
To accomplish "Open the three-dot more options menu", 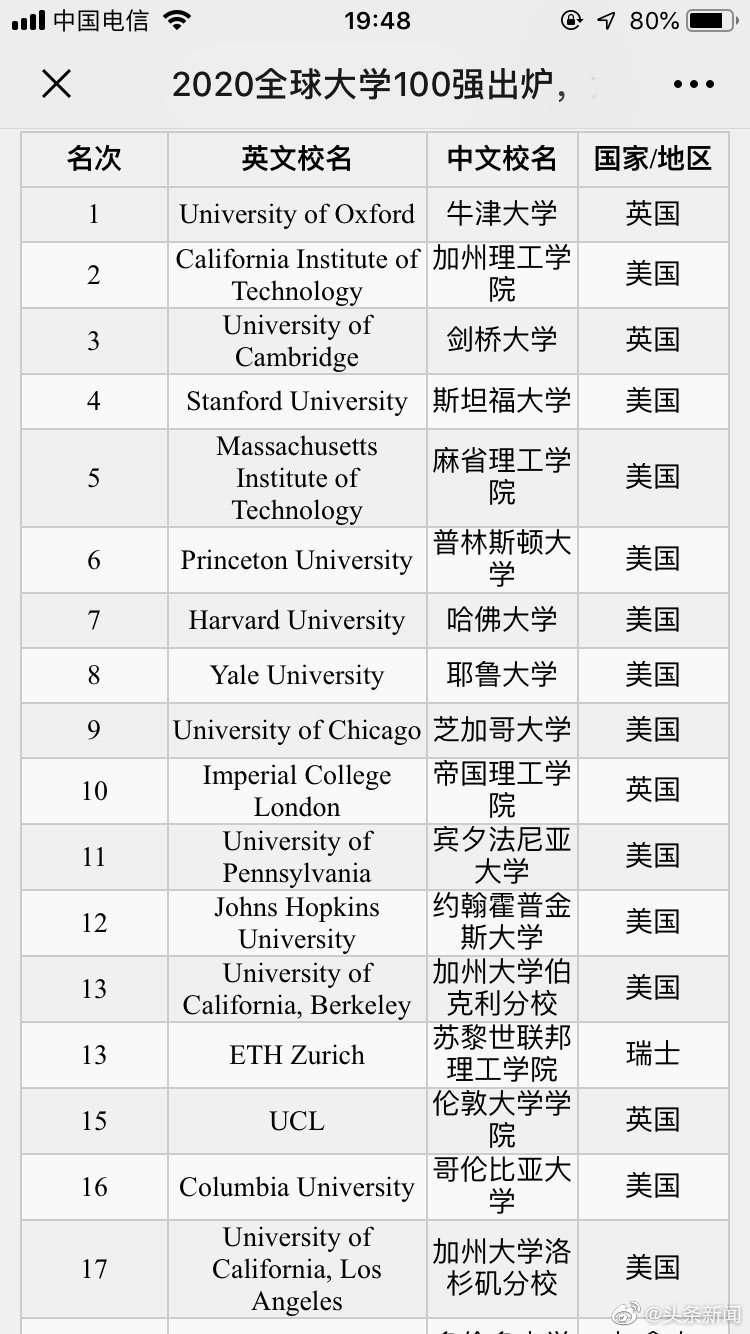I will click(x=694, y=85).
